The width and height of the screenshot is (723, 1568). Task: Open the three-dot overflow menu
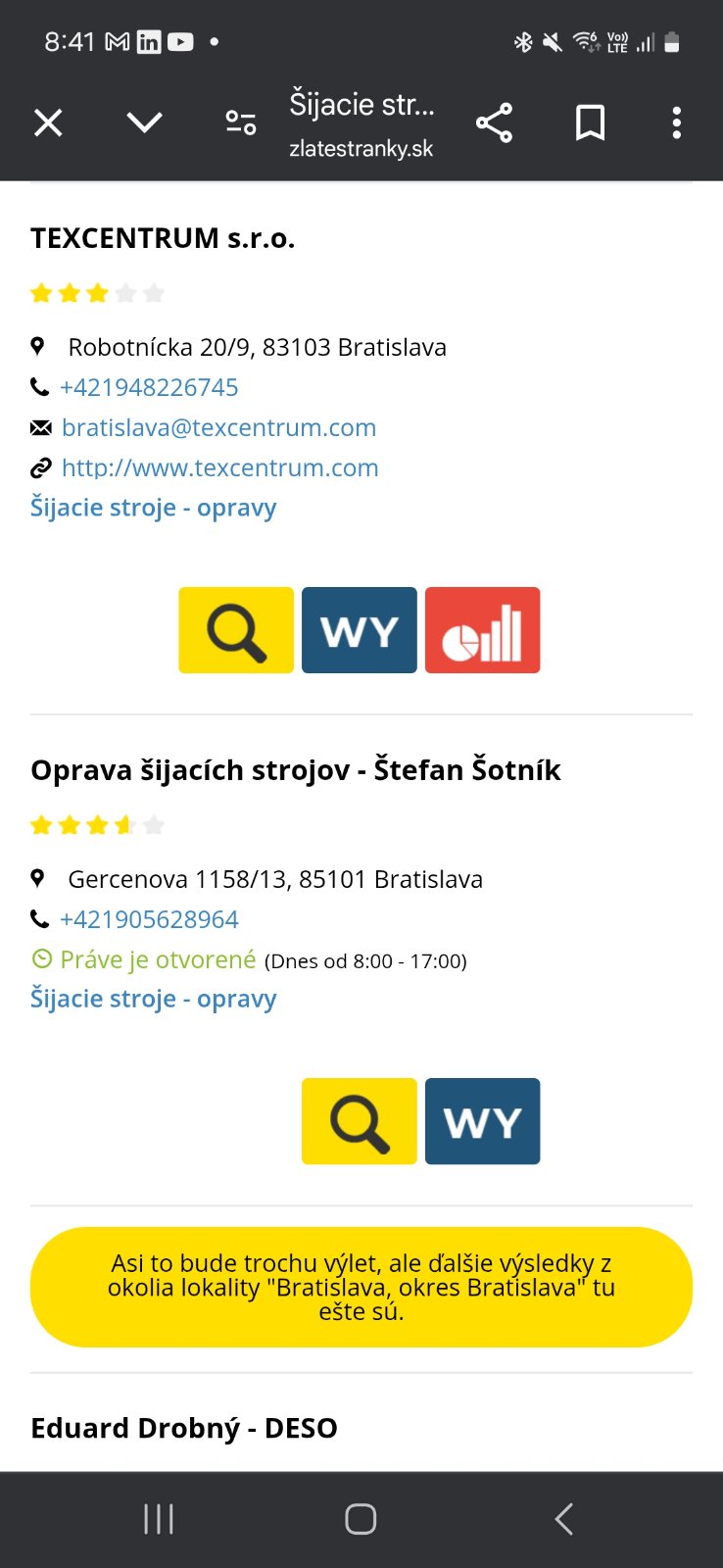tap(676, 122)
